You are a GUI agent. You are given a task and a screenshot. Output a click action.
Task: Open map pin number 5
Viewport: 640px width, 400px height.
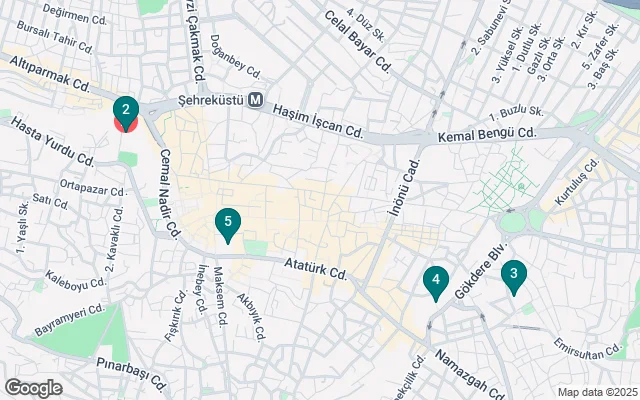[228, 223]
